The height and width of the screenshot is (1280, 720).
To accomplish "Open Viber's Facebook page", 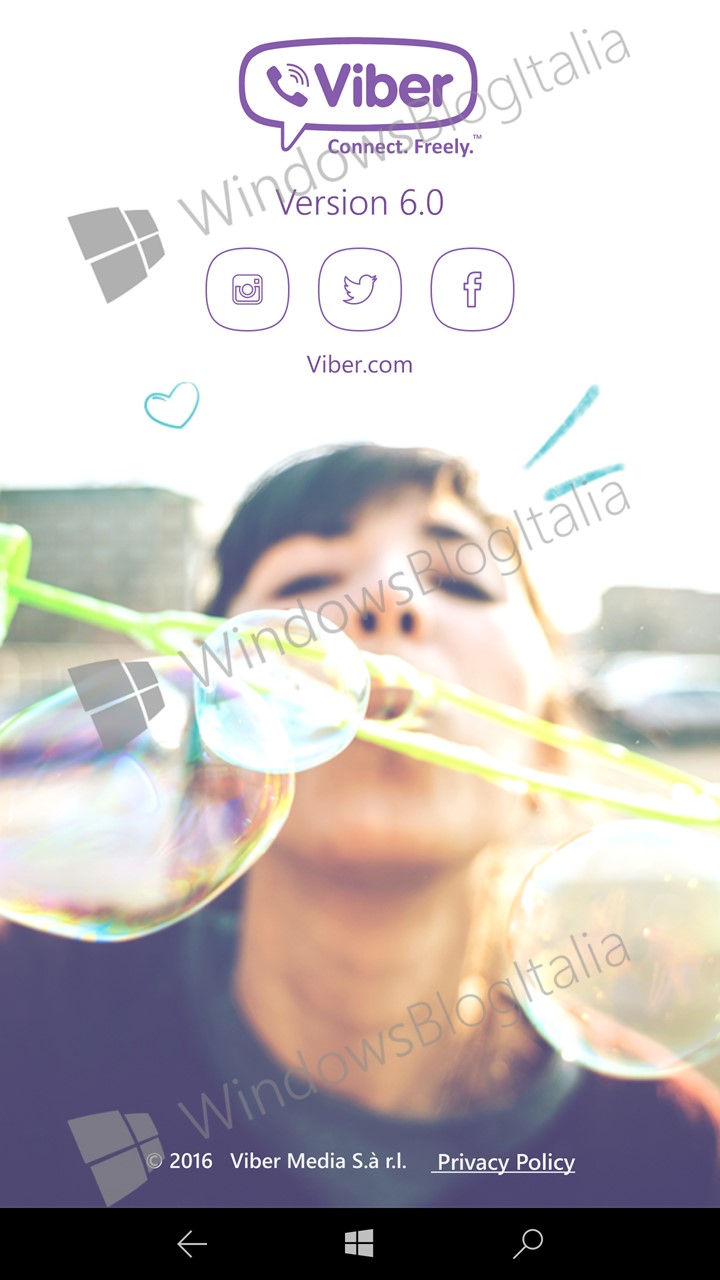I will (x=472, y=289).
